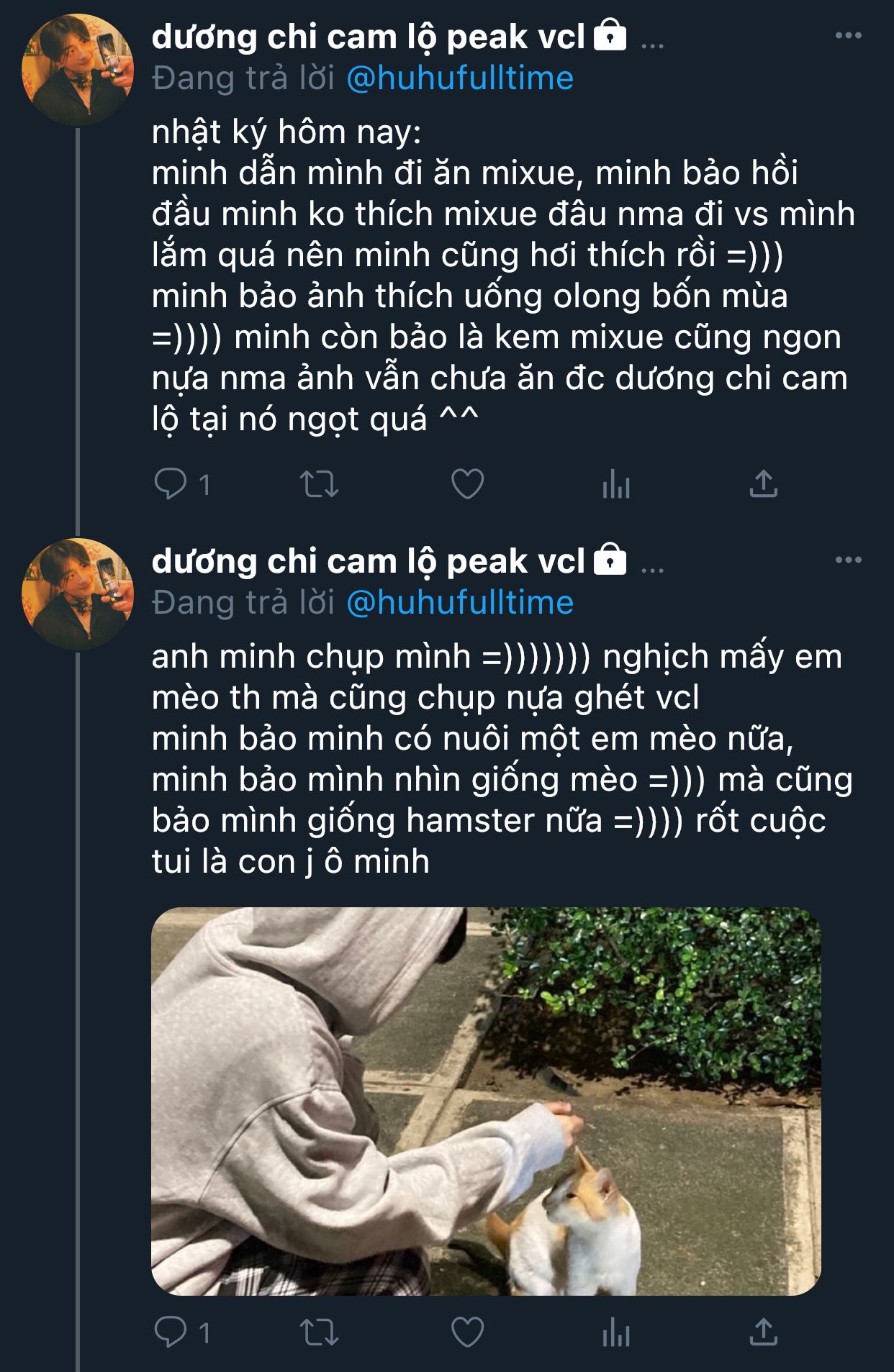Share the mixue diary tweet
The image size is (894, 1372).
(x=763, y=483)
